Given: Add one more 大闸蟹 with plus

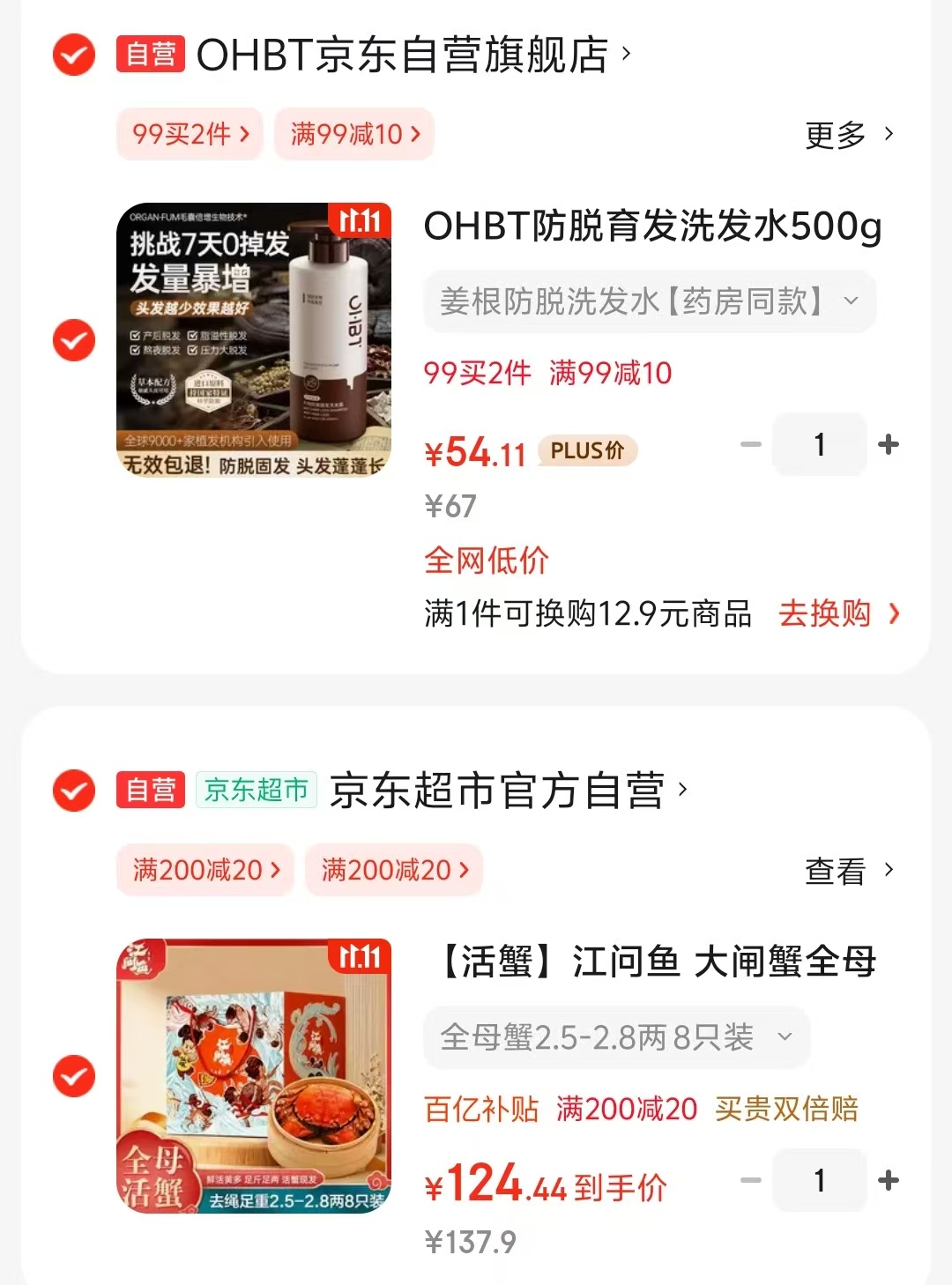Looking at the screenshot, I should [889, 1180].
